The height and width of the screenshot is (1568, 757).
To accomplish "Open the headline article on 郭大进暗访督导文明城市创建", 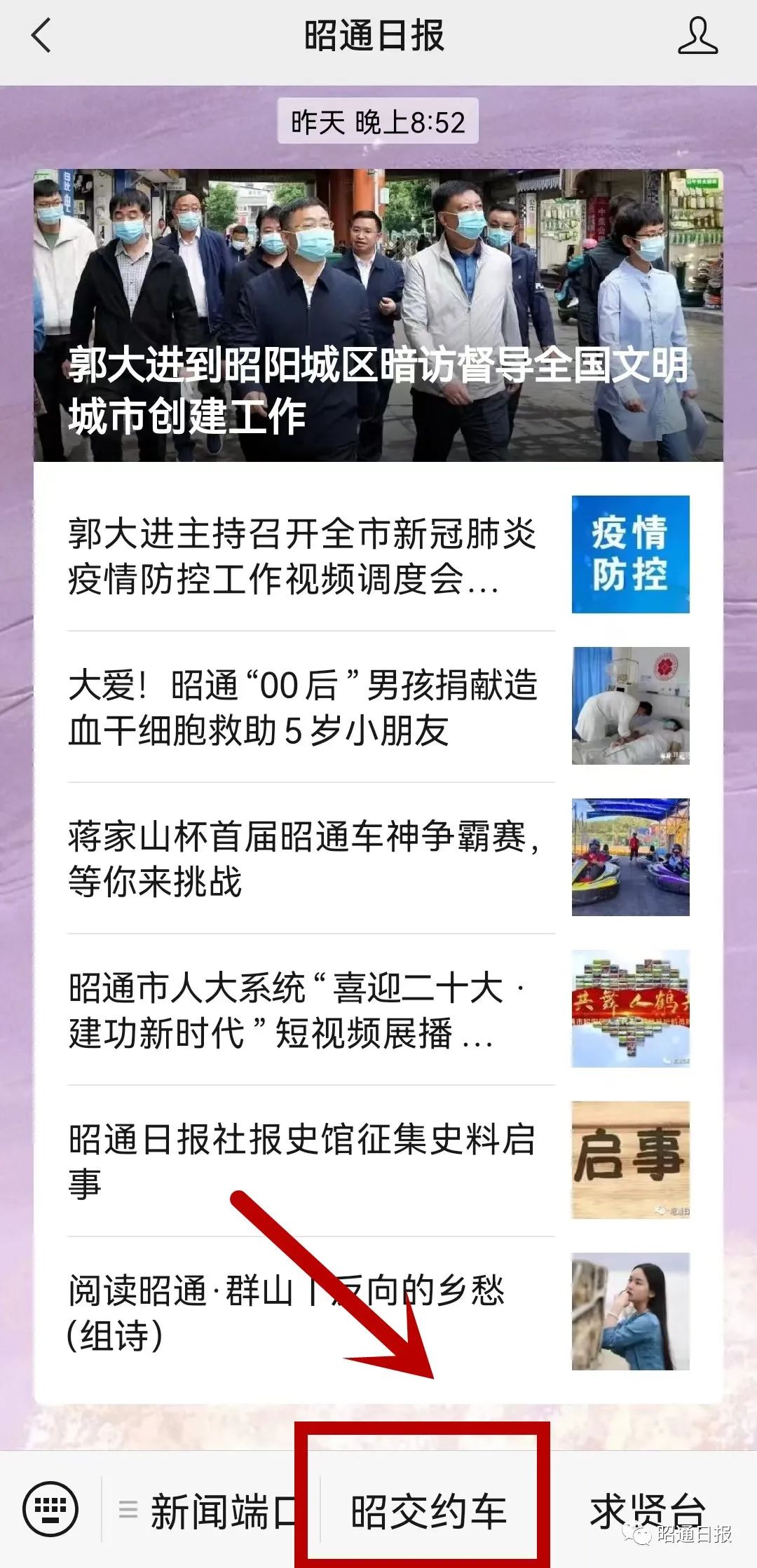I will coord(378,315).
